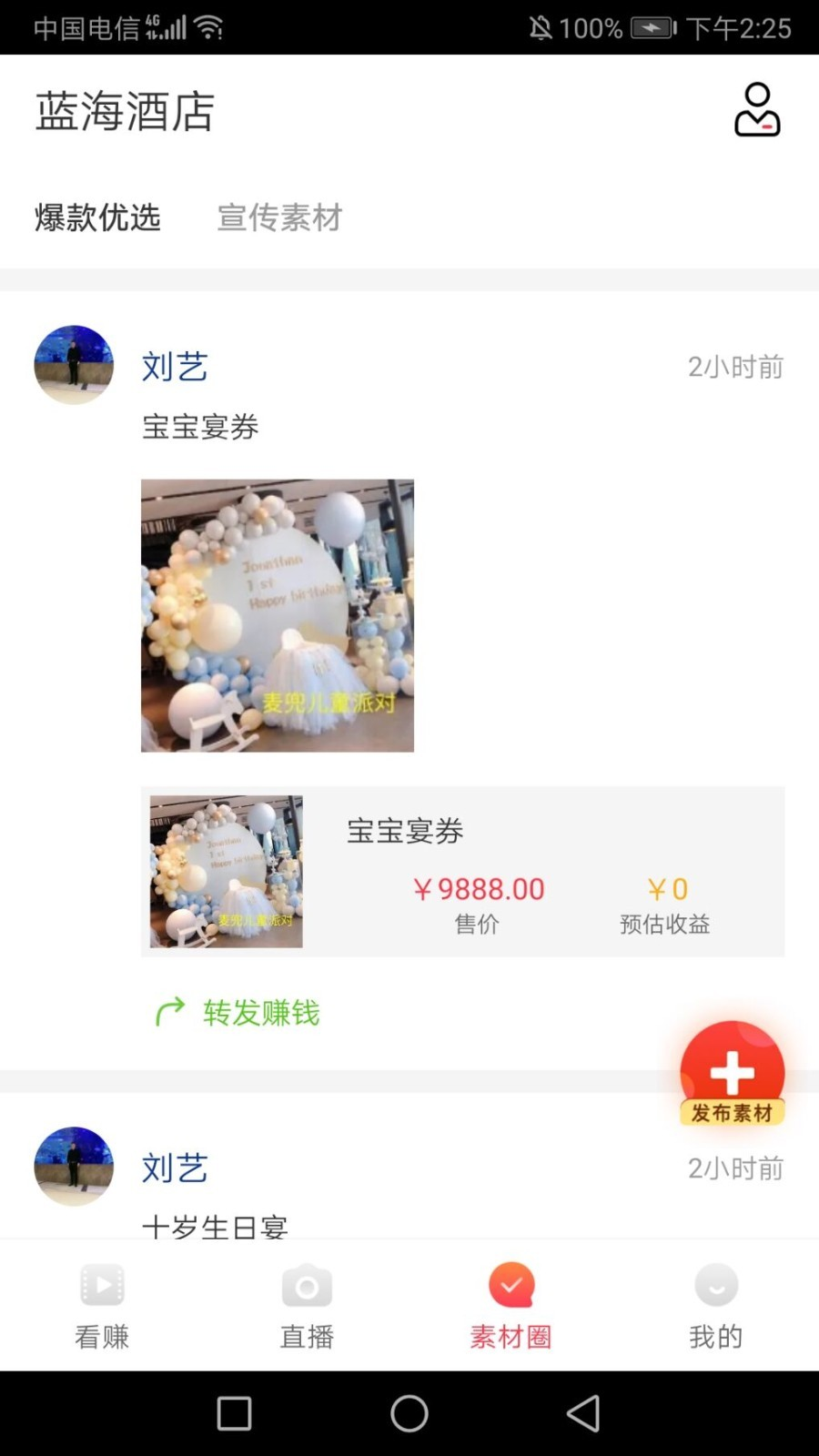Switch to the 爆款优选 tab
The height and width of the screenshot is (1456, 819).
click(x=97, y=217)
